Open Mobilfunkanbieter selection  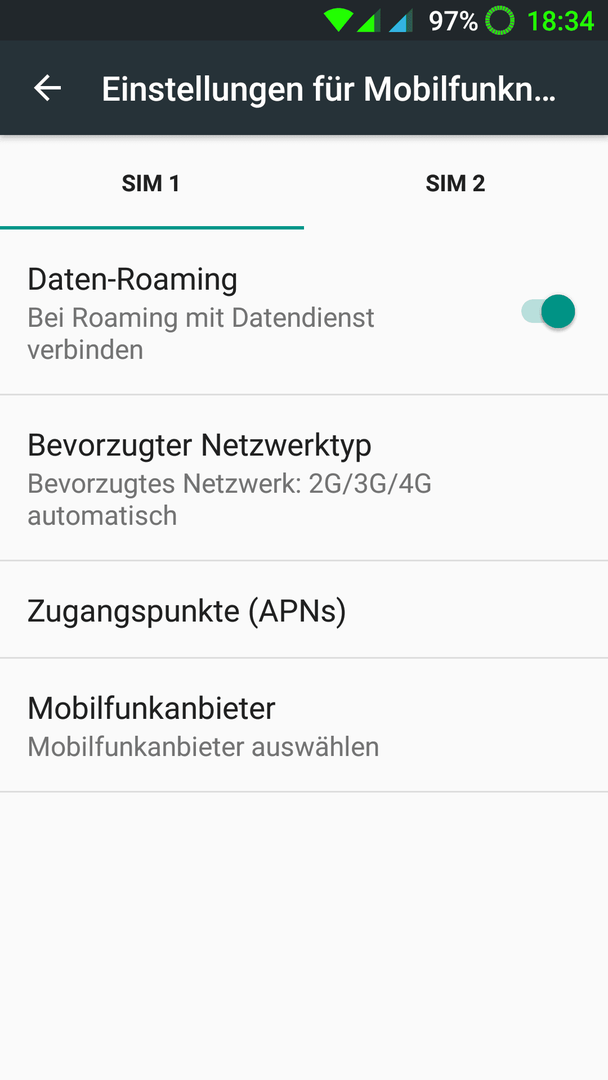[304, 725]
